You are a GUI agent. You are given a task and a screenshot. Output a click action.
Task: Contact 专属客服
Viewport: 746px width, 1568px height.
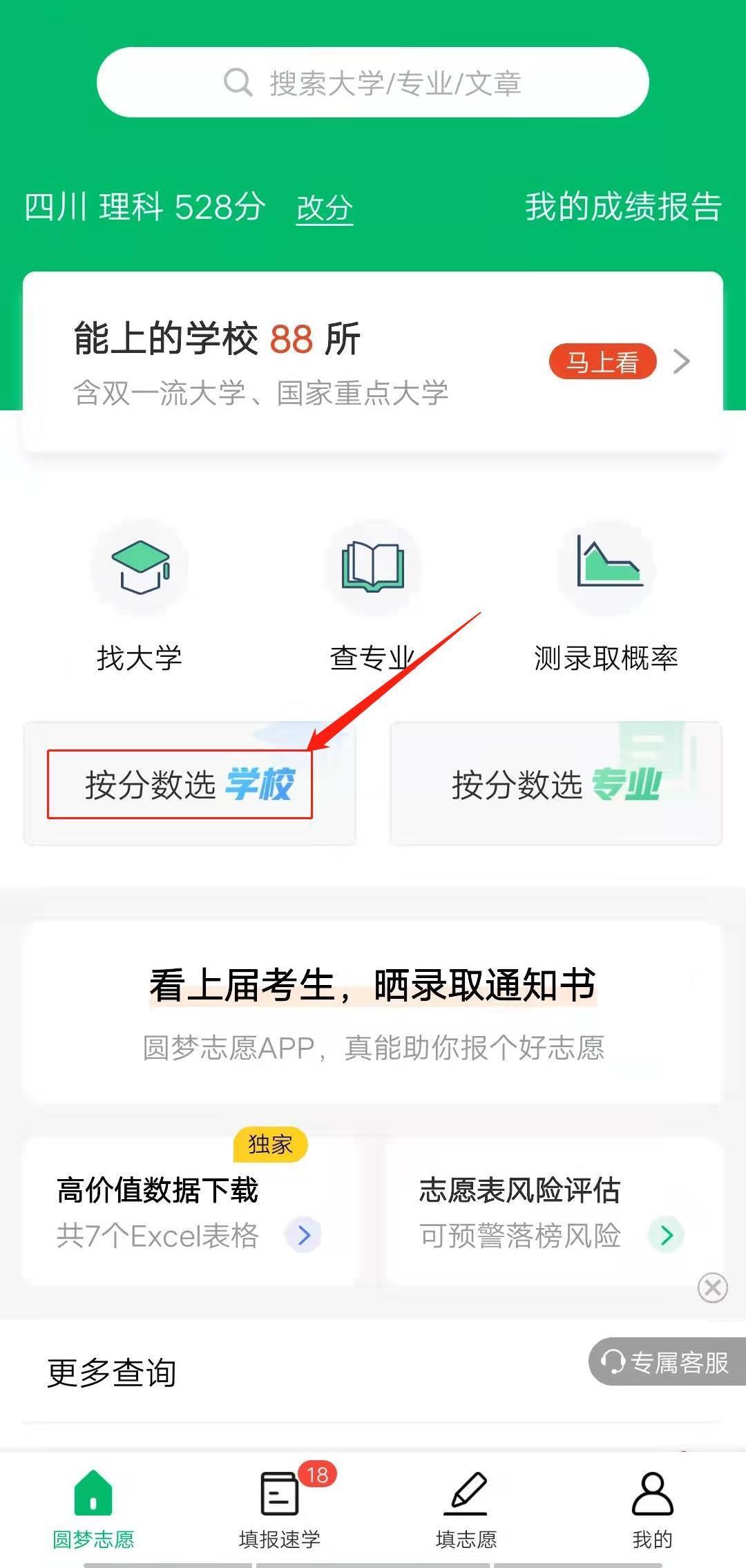666,1362
